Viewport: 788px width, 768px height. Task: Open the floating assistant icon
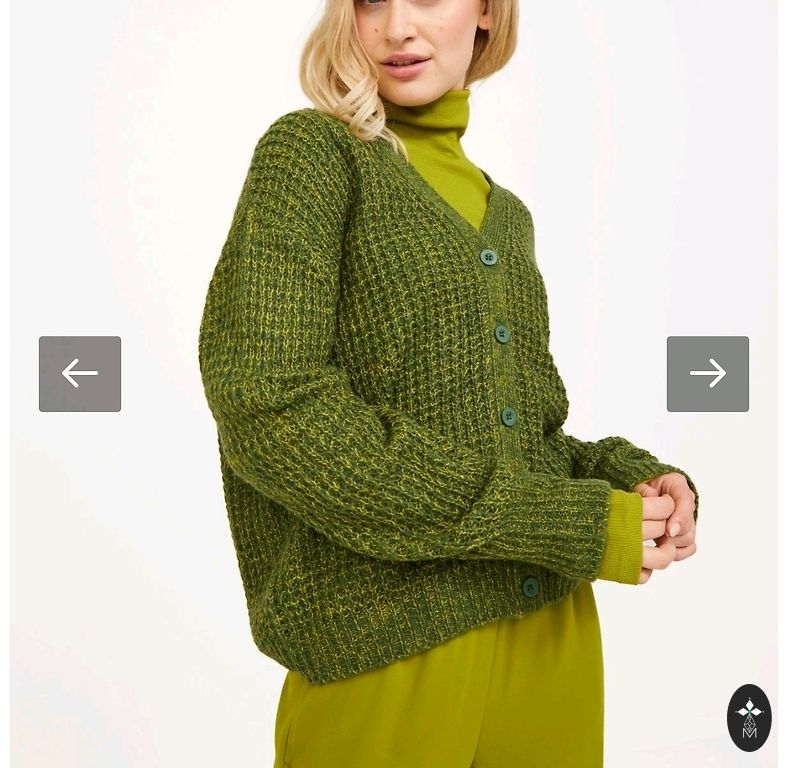pos(749,717)
